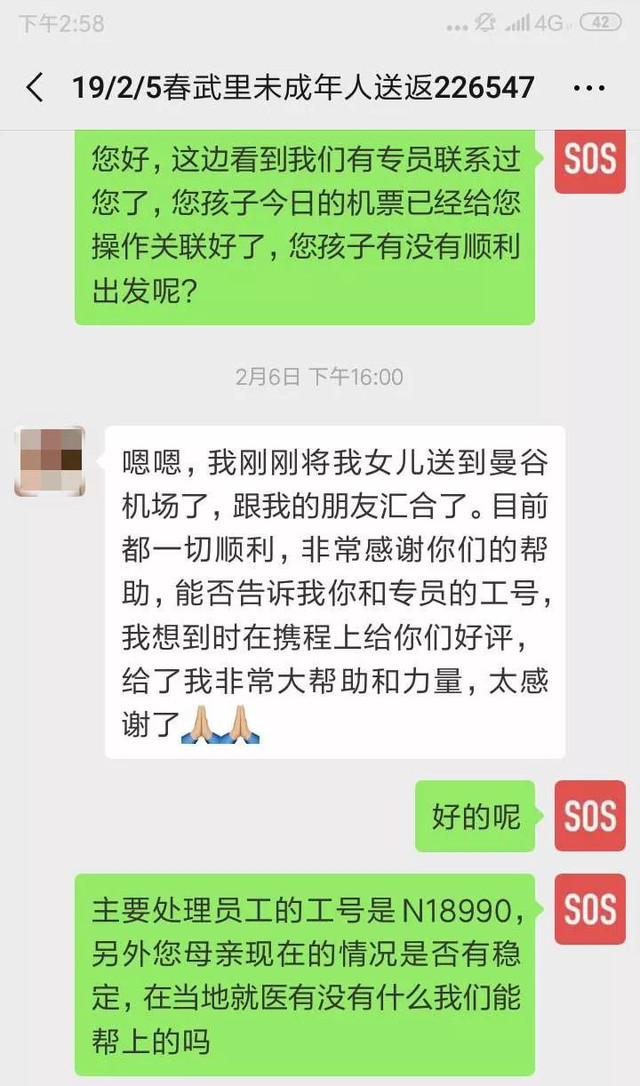This screenshot has height=1086, width=640.
Task: Open SOS avatar next to the N18990 message
Action: point(589,909)
